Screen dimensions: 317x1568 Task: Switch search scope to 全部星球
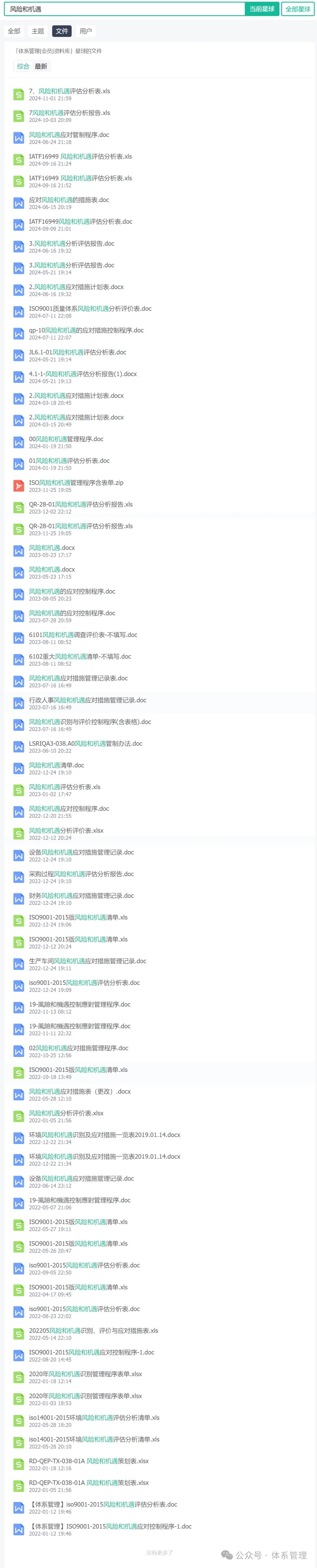(x=298, y=9)
